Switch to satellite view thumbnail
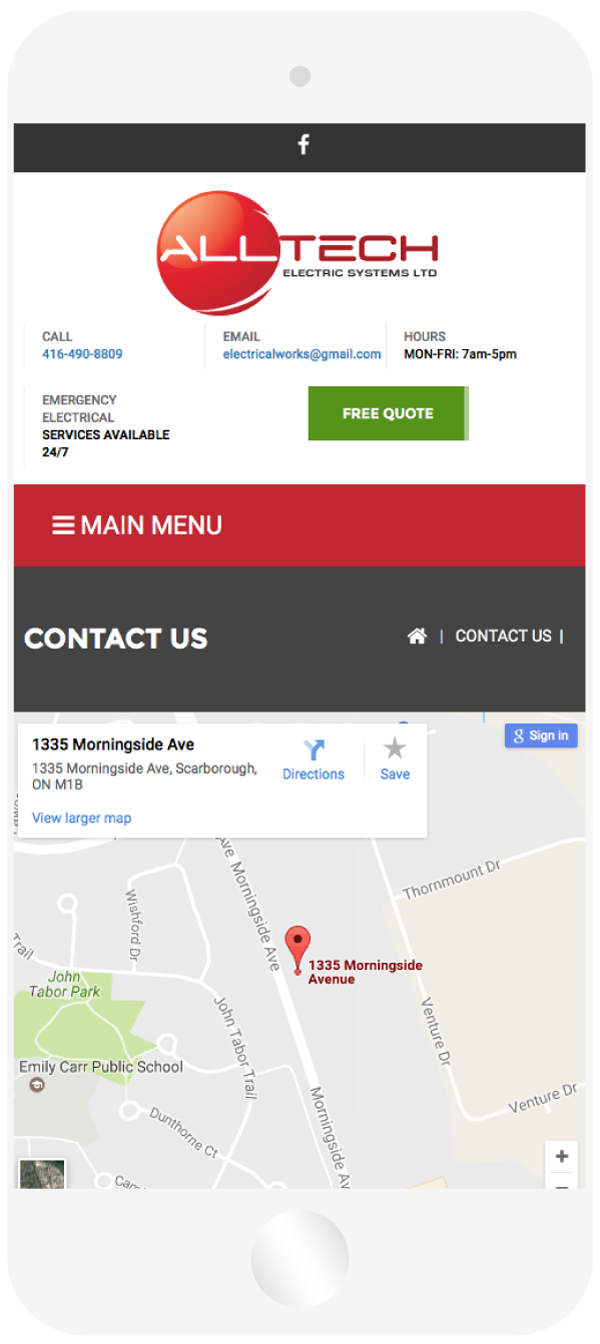 [x=43, y=1174]
